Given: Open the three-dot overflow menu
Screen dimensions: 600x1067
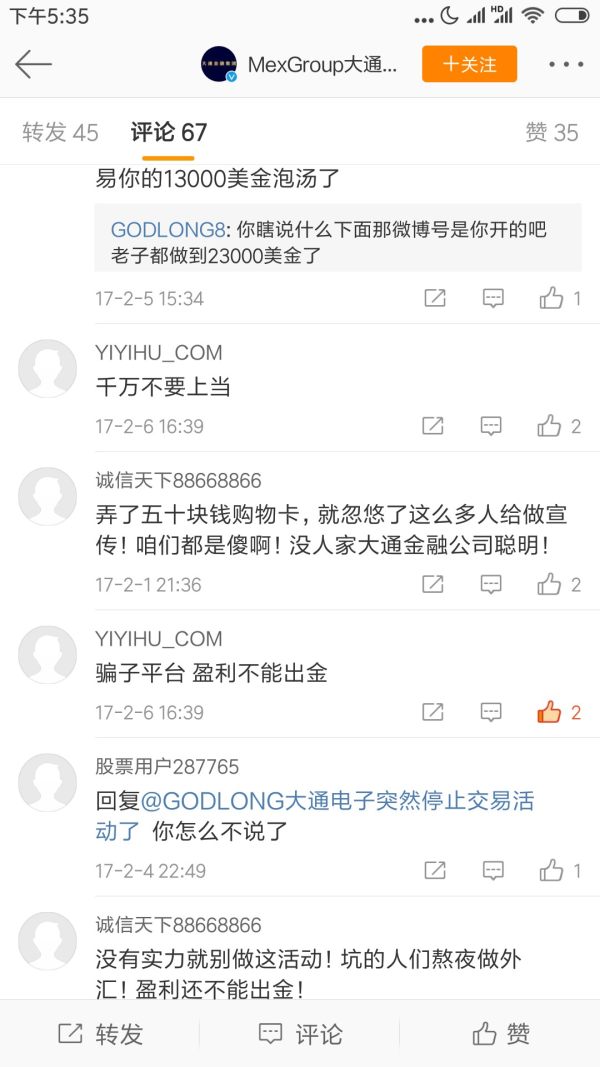Looking at the screenshot, I should pos(565,65).
